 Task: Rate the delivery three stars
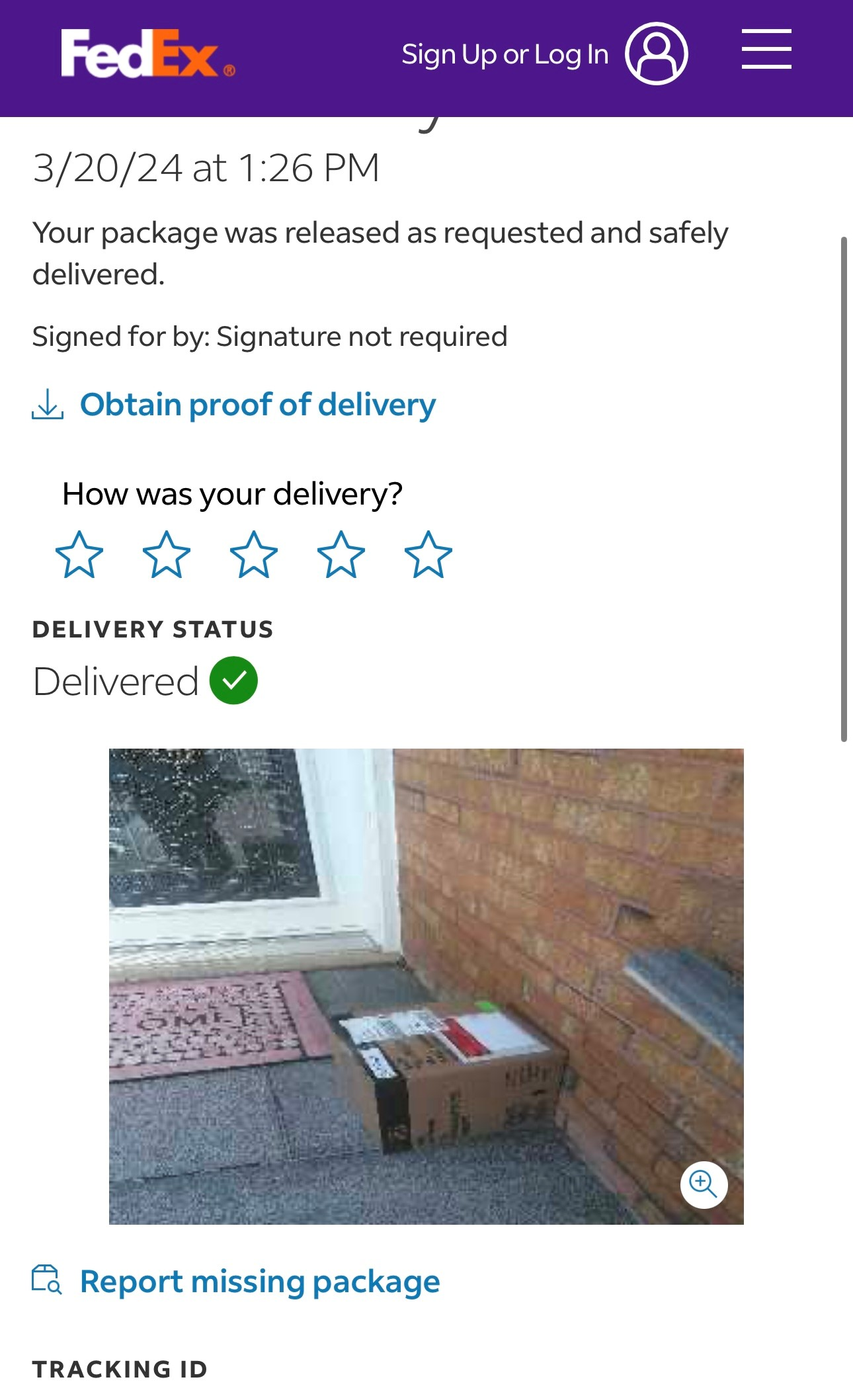click(254, 555)
